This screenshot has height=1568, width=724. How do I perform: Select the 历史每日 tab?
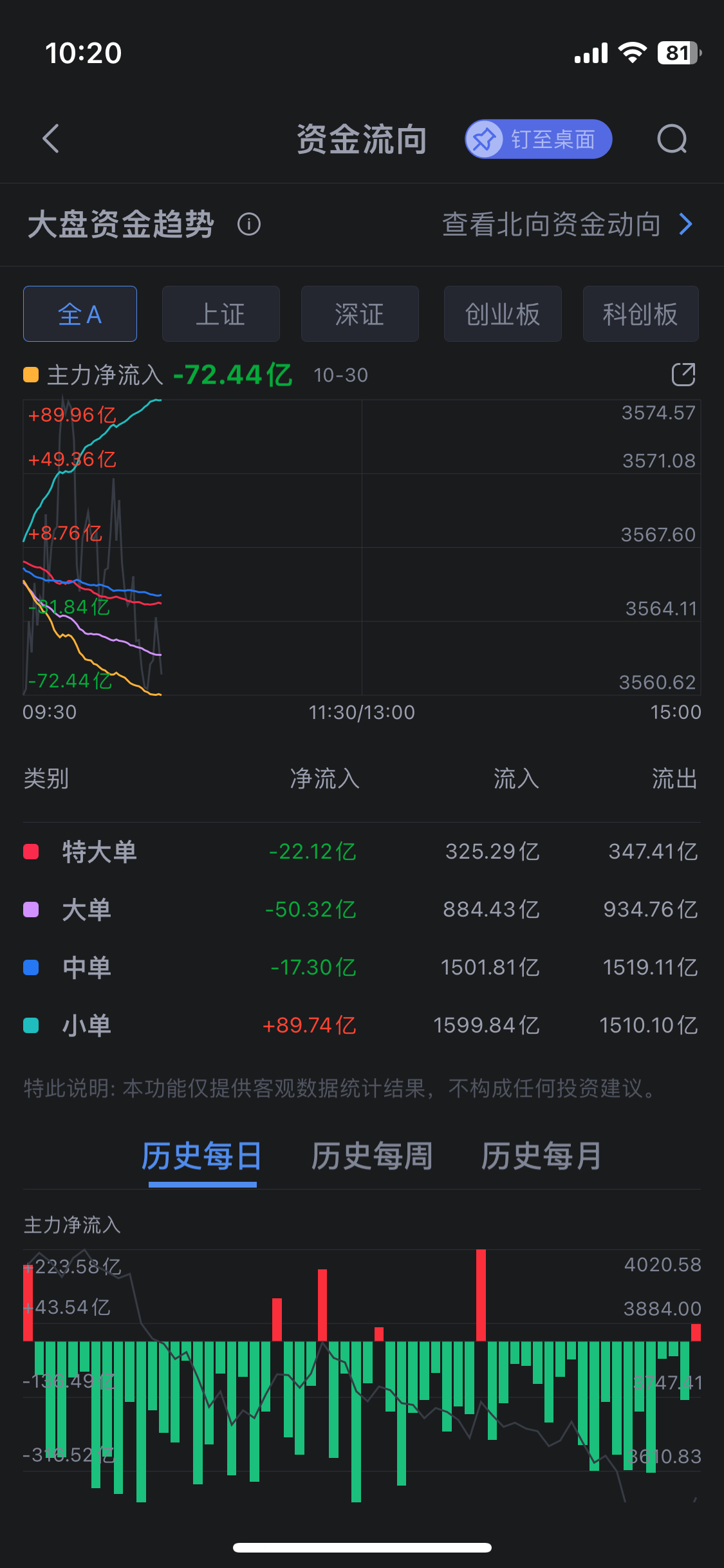[202, 1157]
